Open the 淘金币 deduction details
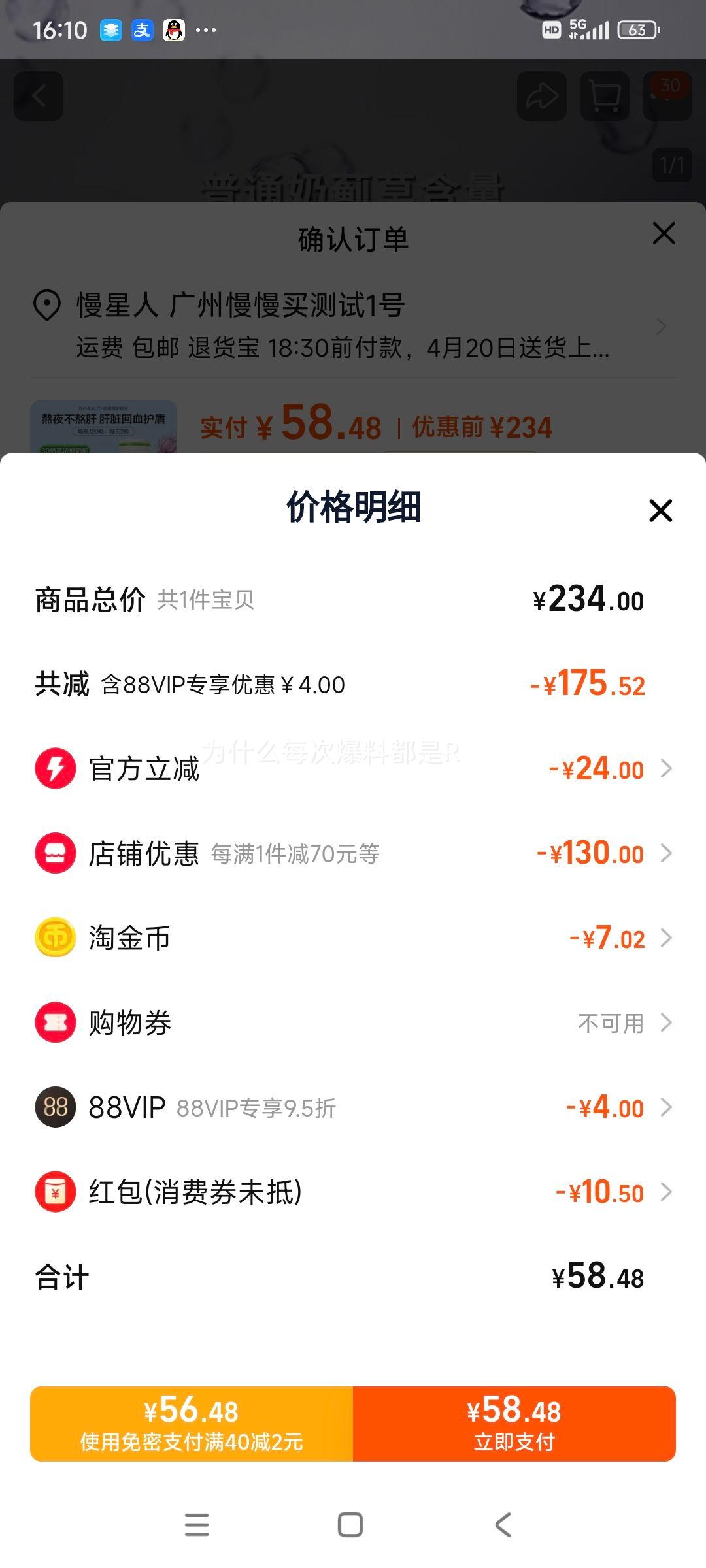The height and width of the screenshot is (1568, 706). click(x=667, y=938)
